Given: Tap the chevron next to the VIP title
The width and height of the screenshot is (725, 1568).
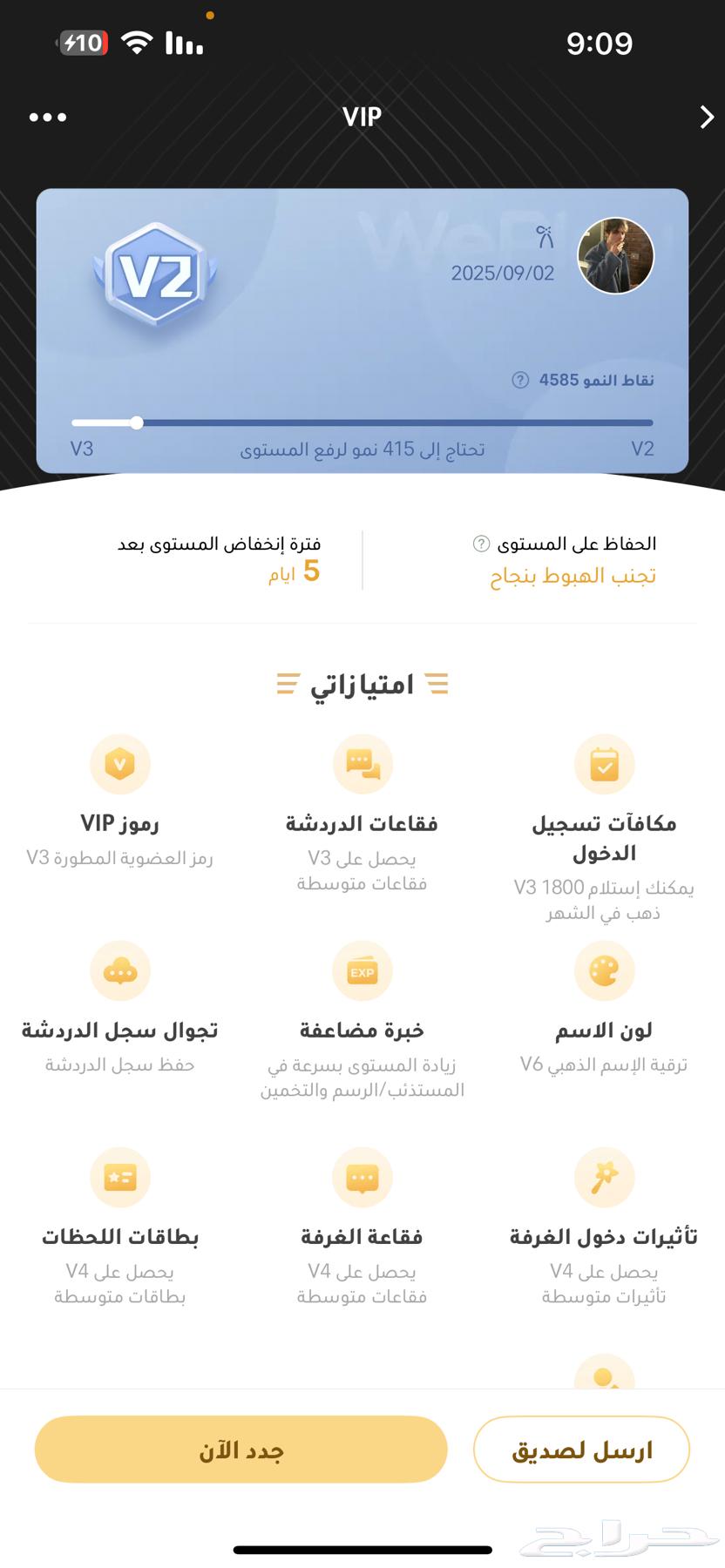Looking at the screenshot, I should point(708,117).
